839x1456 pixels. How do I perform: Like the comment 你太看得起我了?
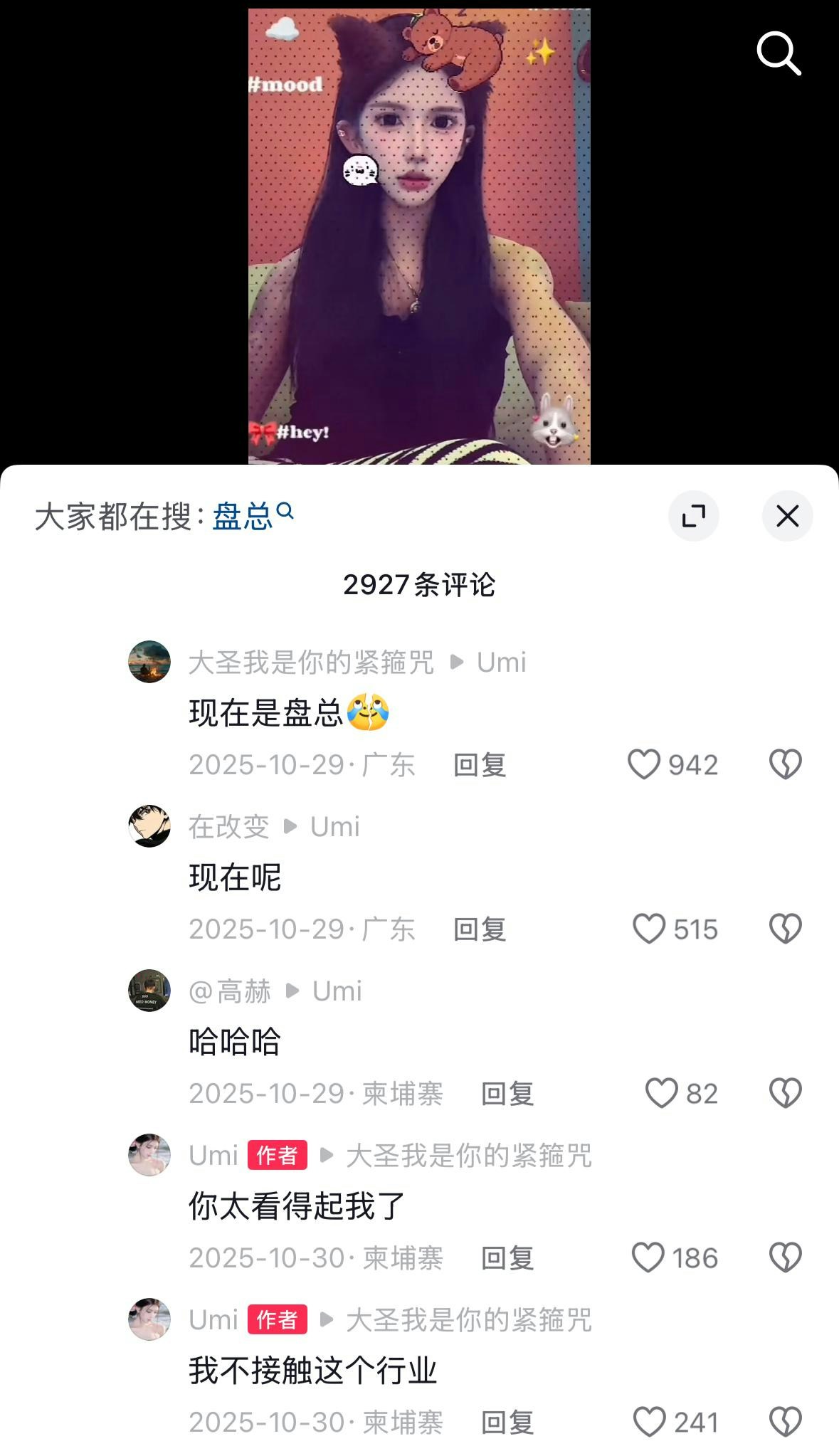[x=648, y=1258]
